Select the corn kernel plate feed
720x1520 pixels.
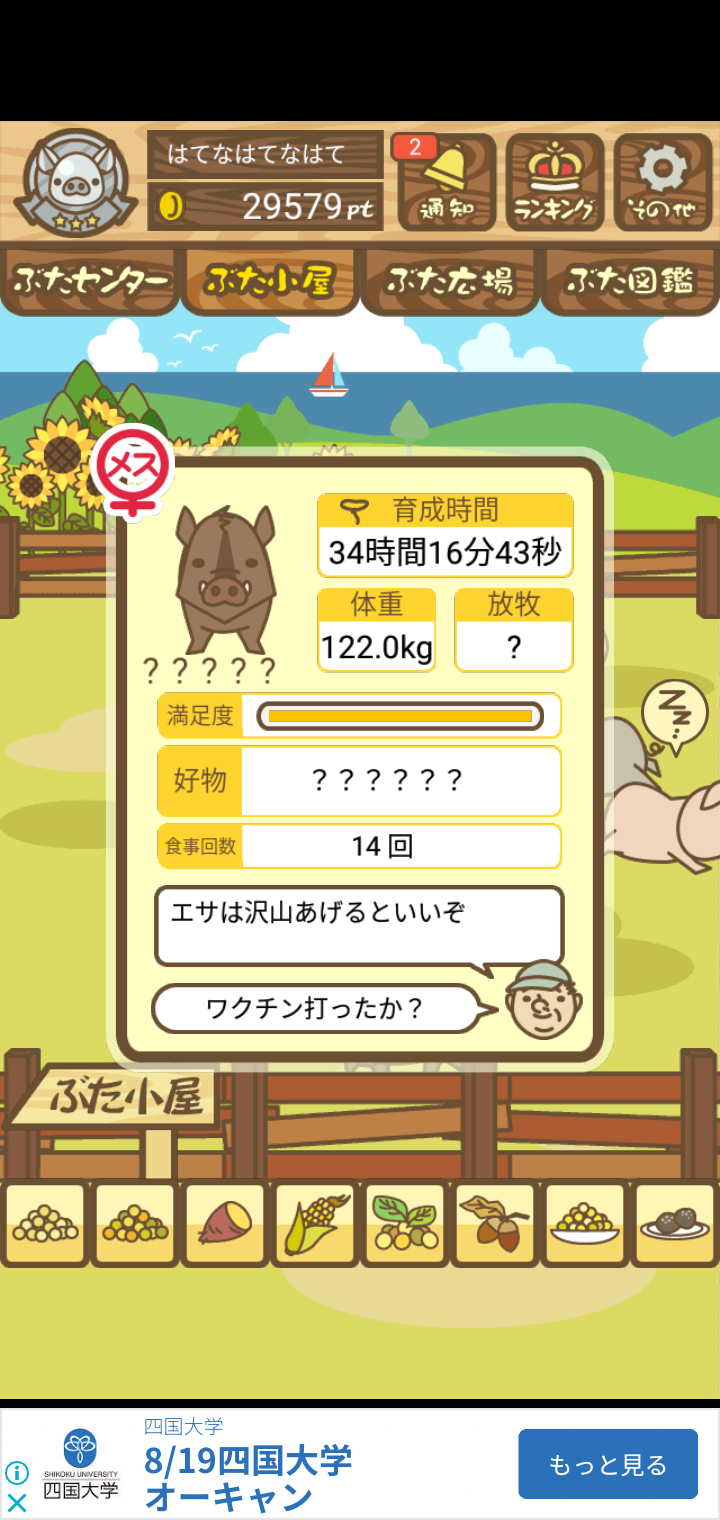(585, 1224)
